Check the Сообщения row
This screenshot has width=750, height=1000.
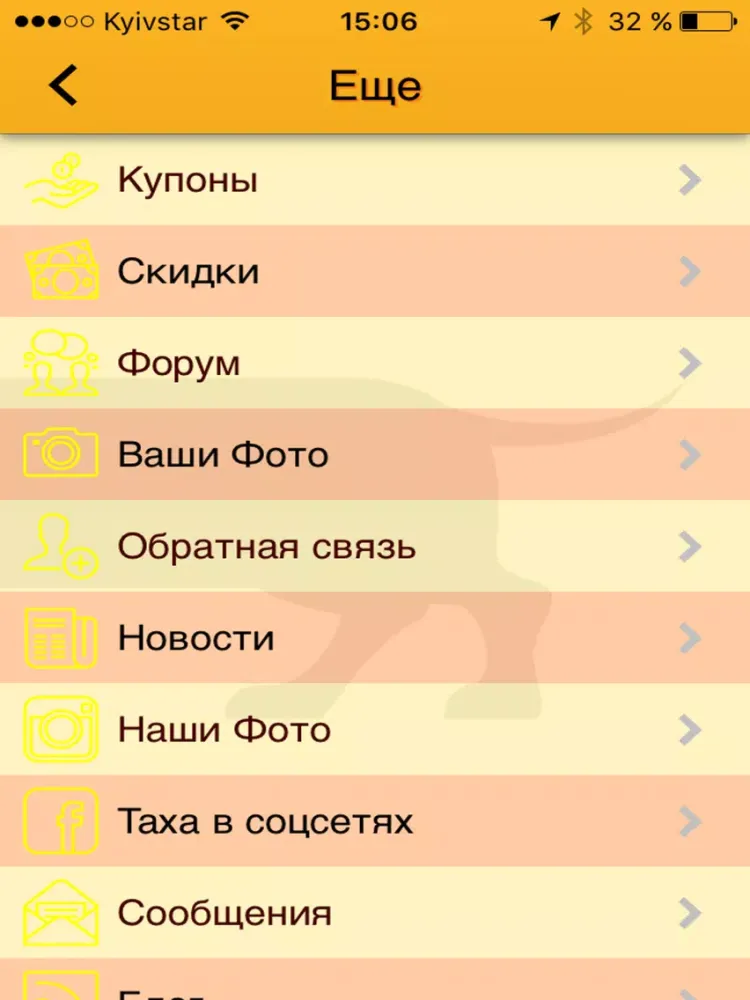[x=224, y=913]
